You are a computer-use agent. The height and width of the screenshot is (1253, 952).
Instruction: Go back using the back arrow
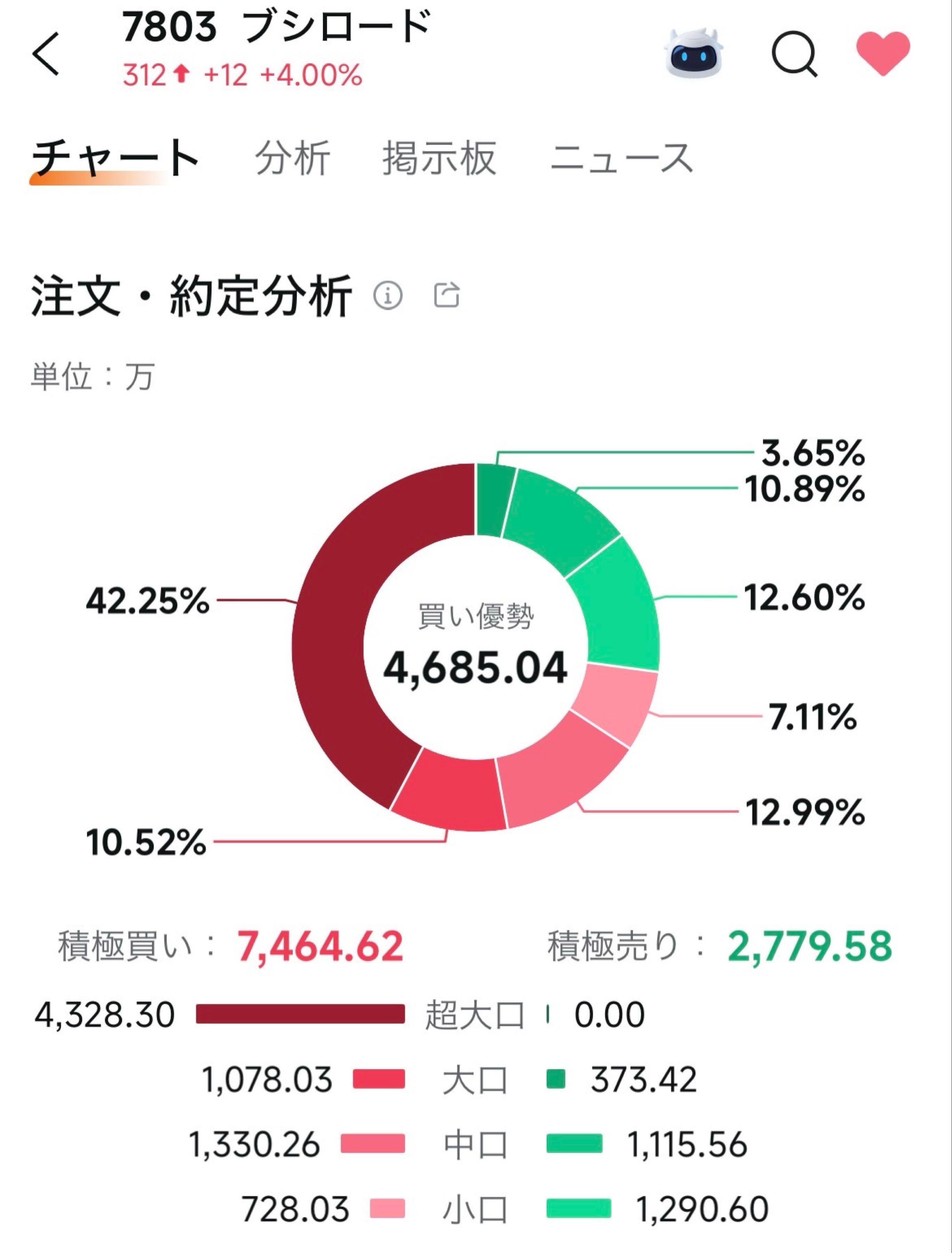(x=45, y=54)
